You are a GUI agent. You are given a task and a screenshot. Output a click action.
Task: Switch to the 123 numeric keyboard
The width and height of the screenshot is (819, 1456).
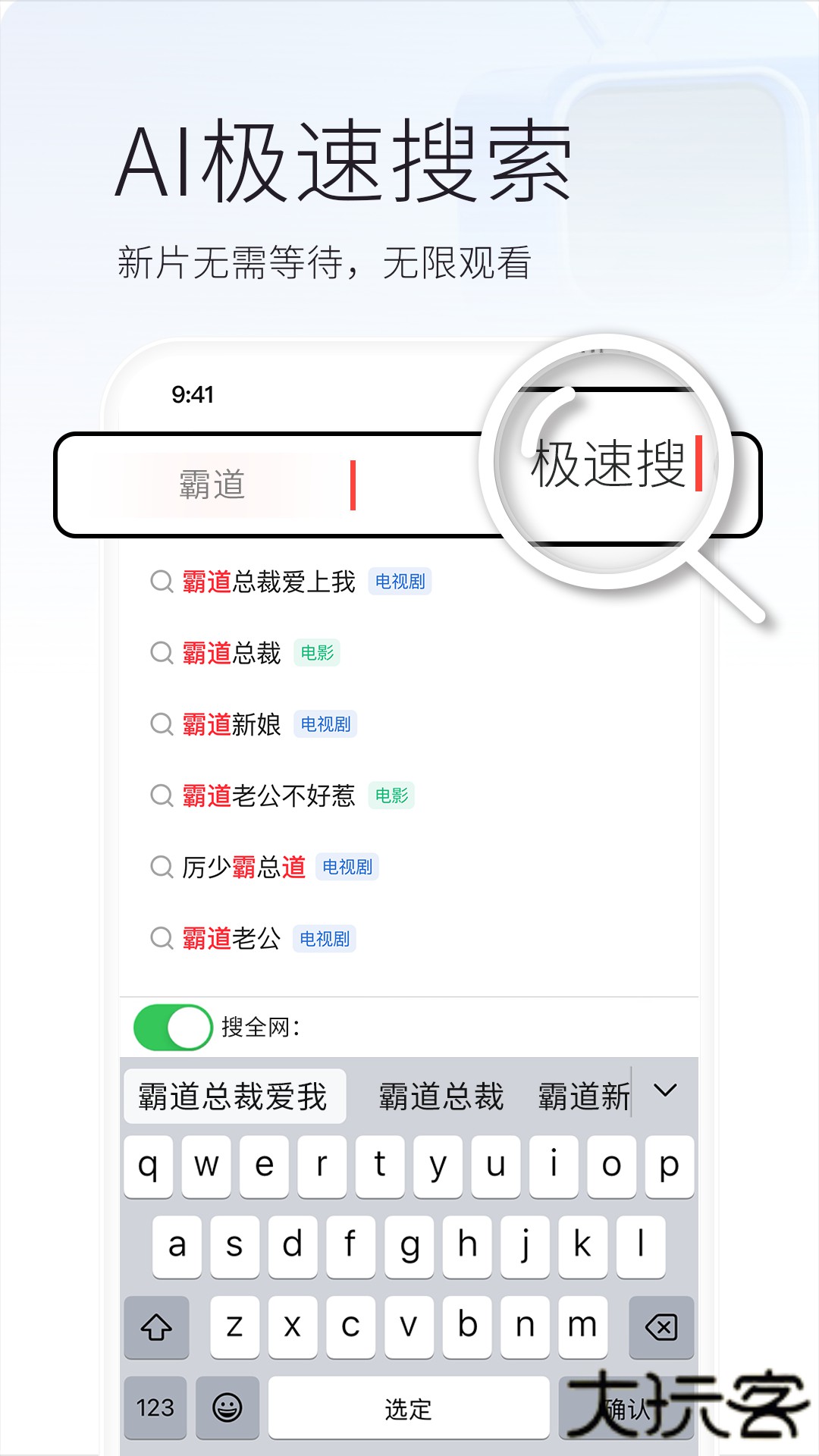click(154, 1407)
